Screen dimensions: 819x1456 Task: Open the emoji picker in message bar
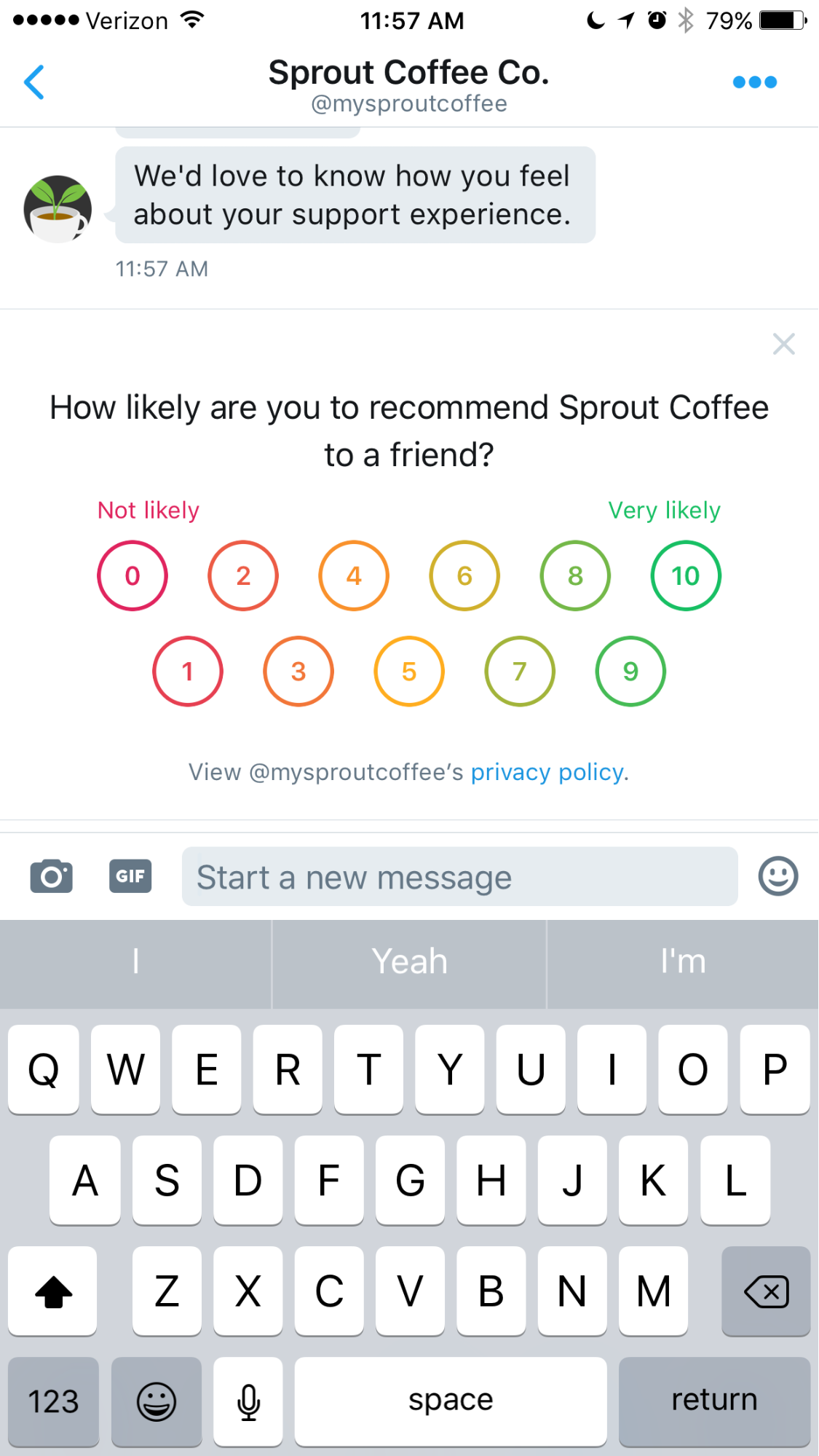[x=777, y=876]
